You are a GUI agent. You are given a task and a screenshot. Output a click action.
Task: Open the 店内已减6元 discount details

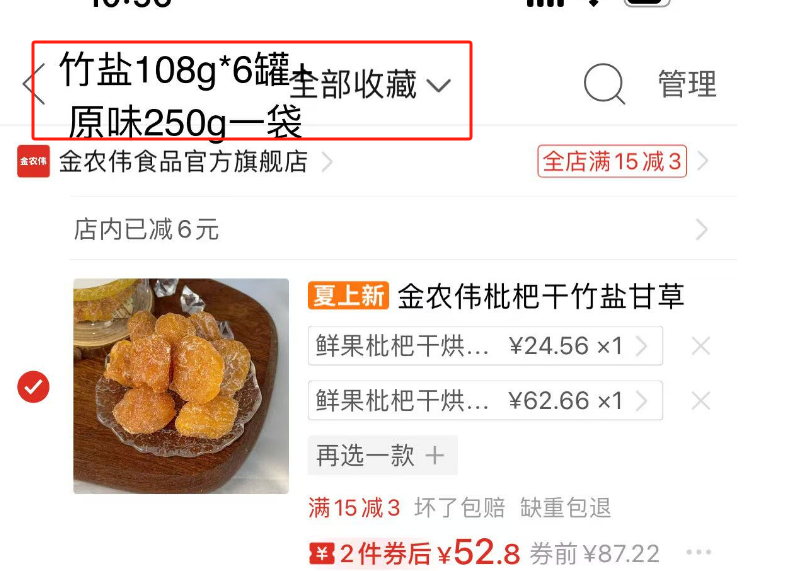(x=390, y=230)
